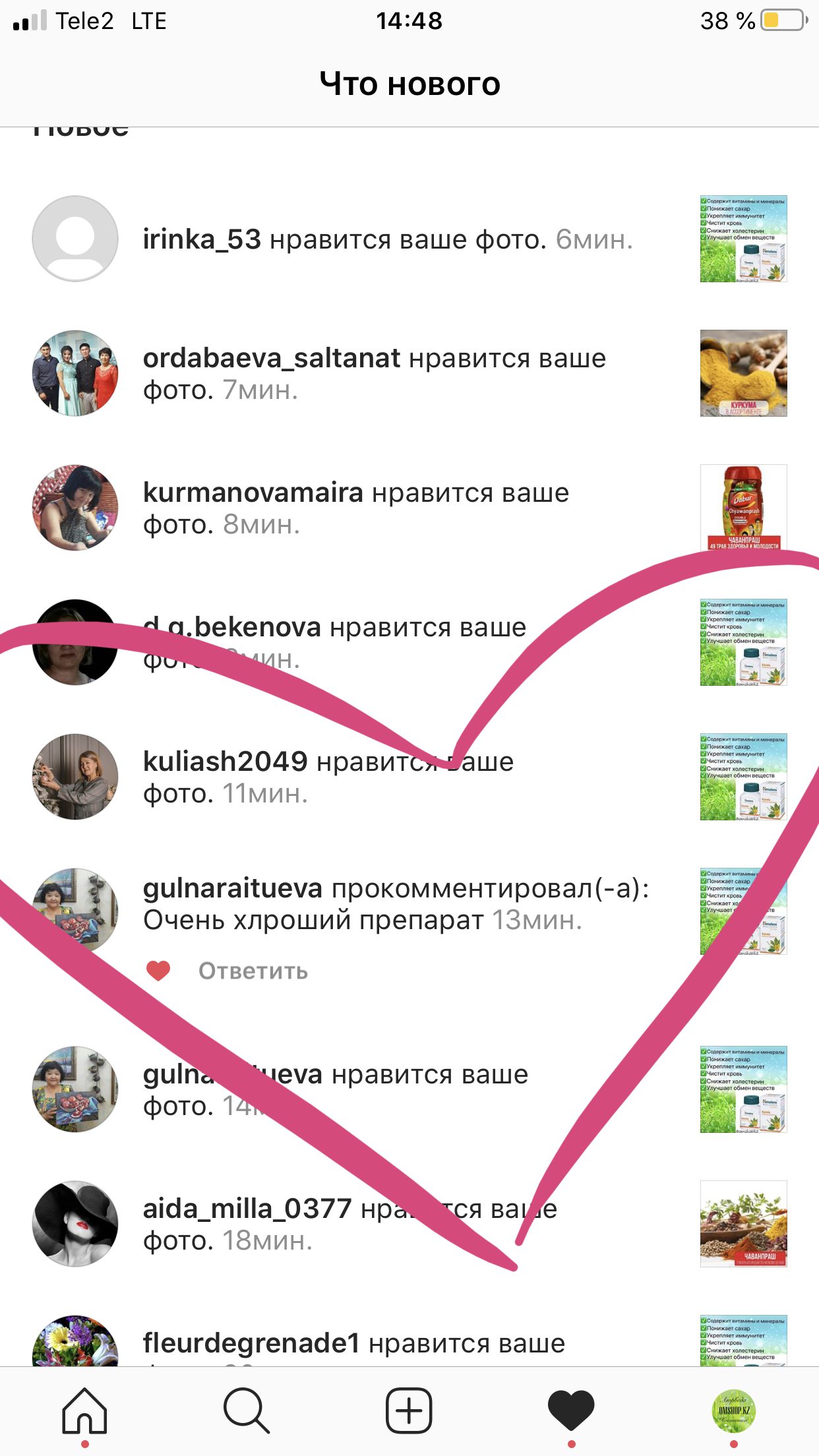The width and height of the screenshot is (819, 1456).
Task: Create a new post with the plus icon
Action: (x=409, y=1410)
